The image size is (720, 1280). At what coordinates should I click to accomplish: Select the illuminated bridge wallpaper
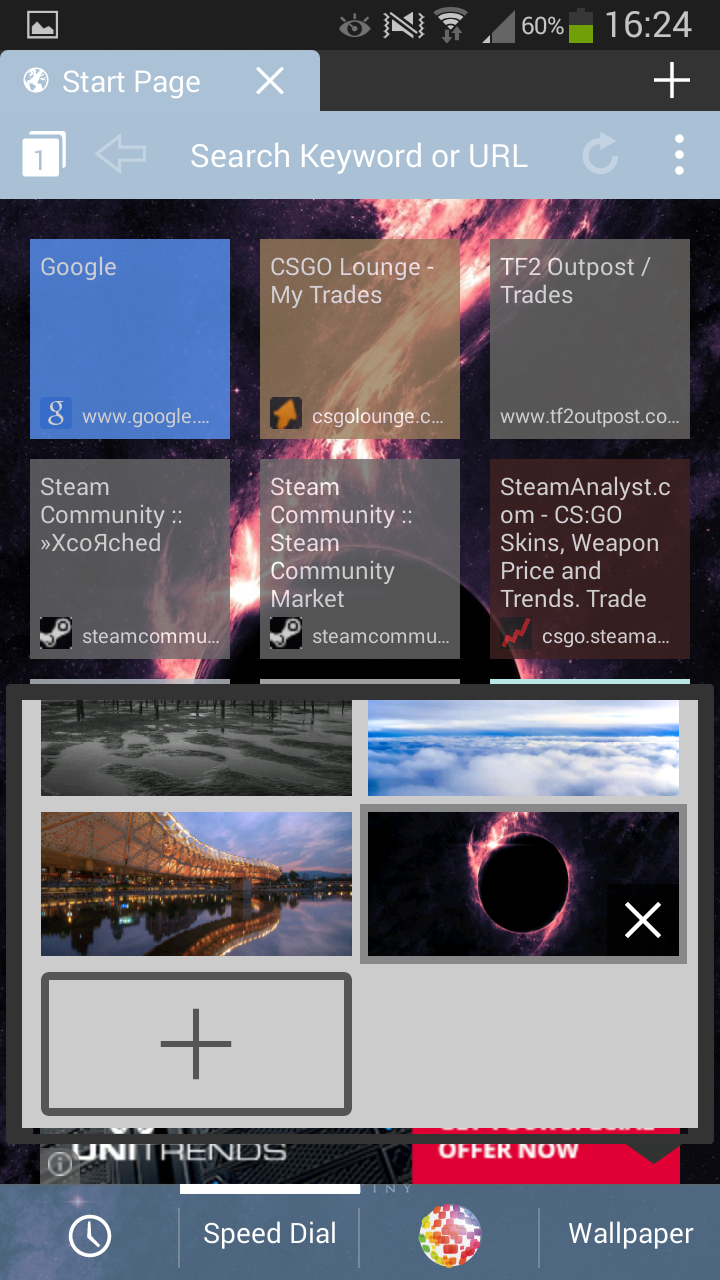tap(196, 883)
